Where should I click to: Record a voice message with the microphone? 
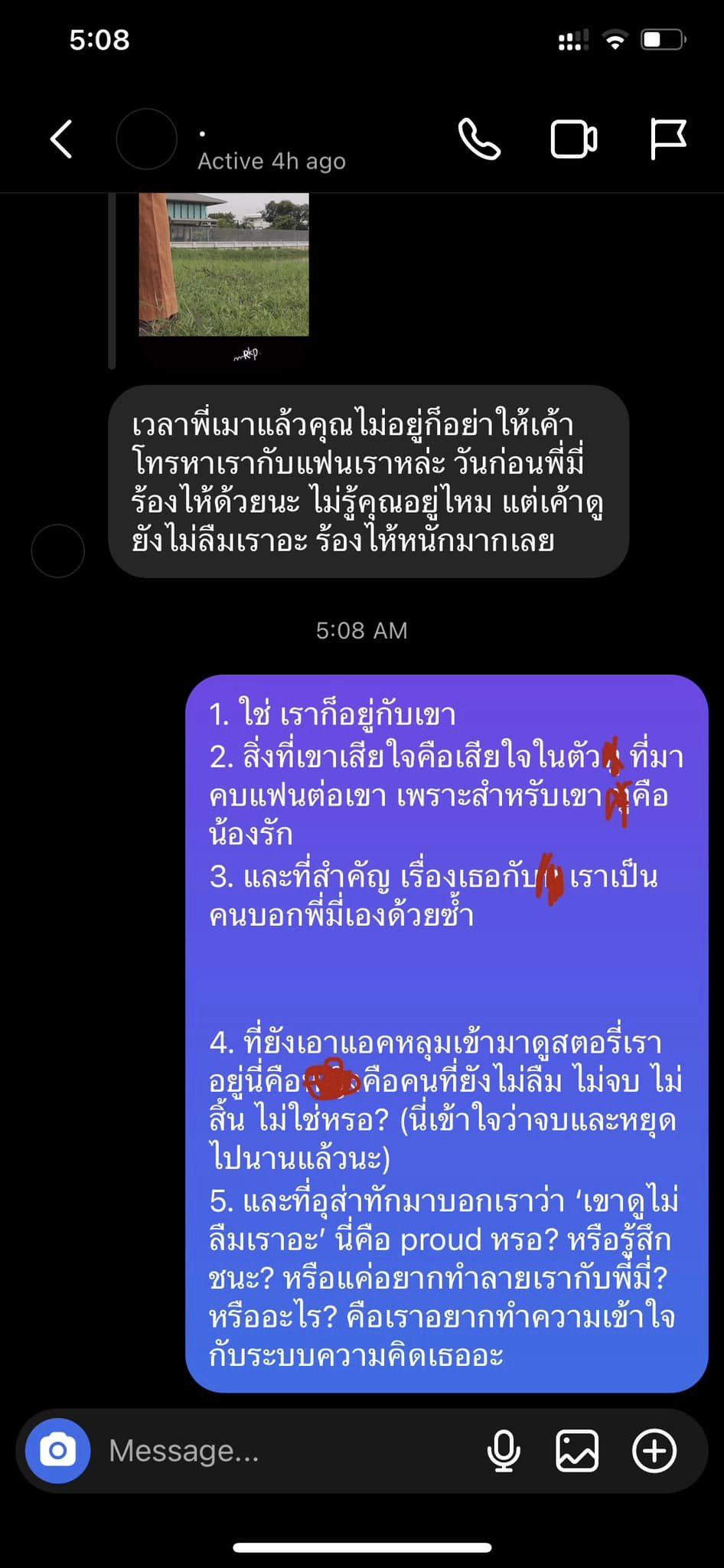504,1449
